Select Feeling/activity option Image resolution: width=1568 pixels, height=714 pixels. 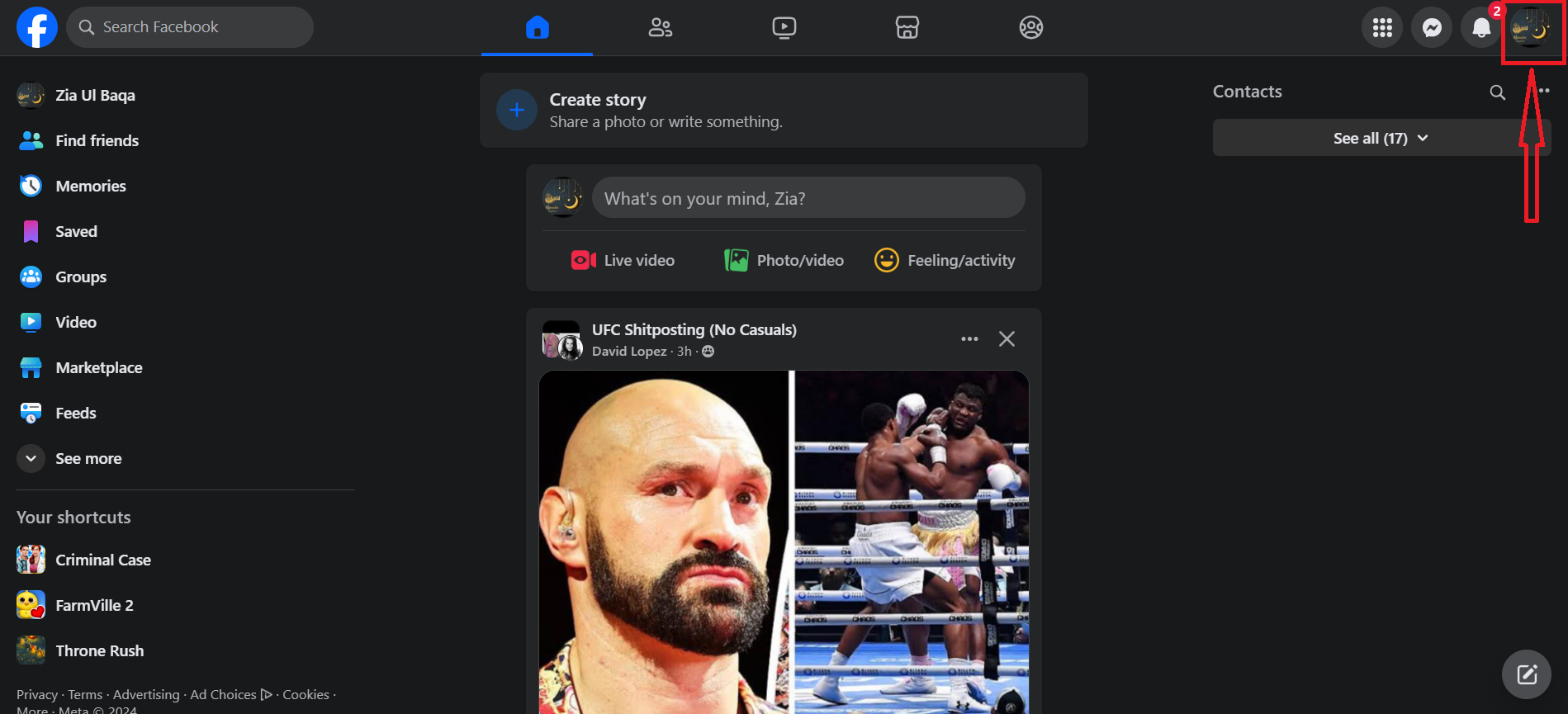(945, 261)
